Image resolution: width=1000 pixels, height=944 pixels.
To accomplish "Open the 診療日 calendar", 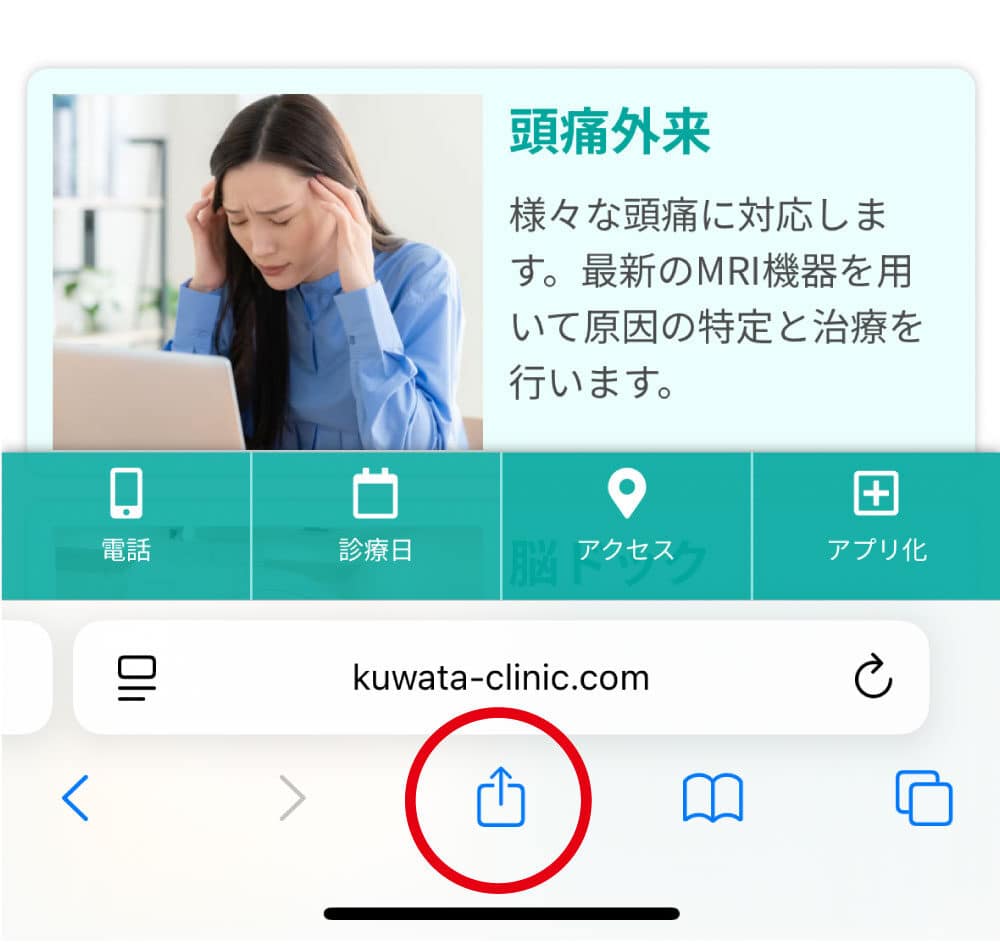I will coord(375,520).
